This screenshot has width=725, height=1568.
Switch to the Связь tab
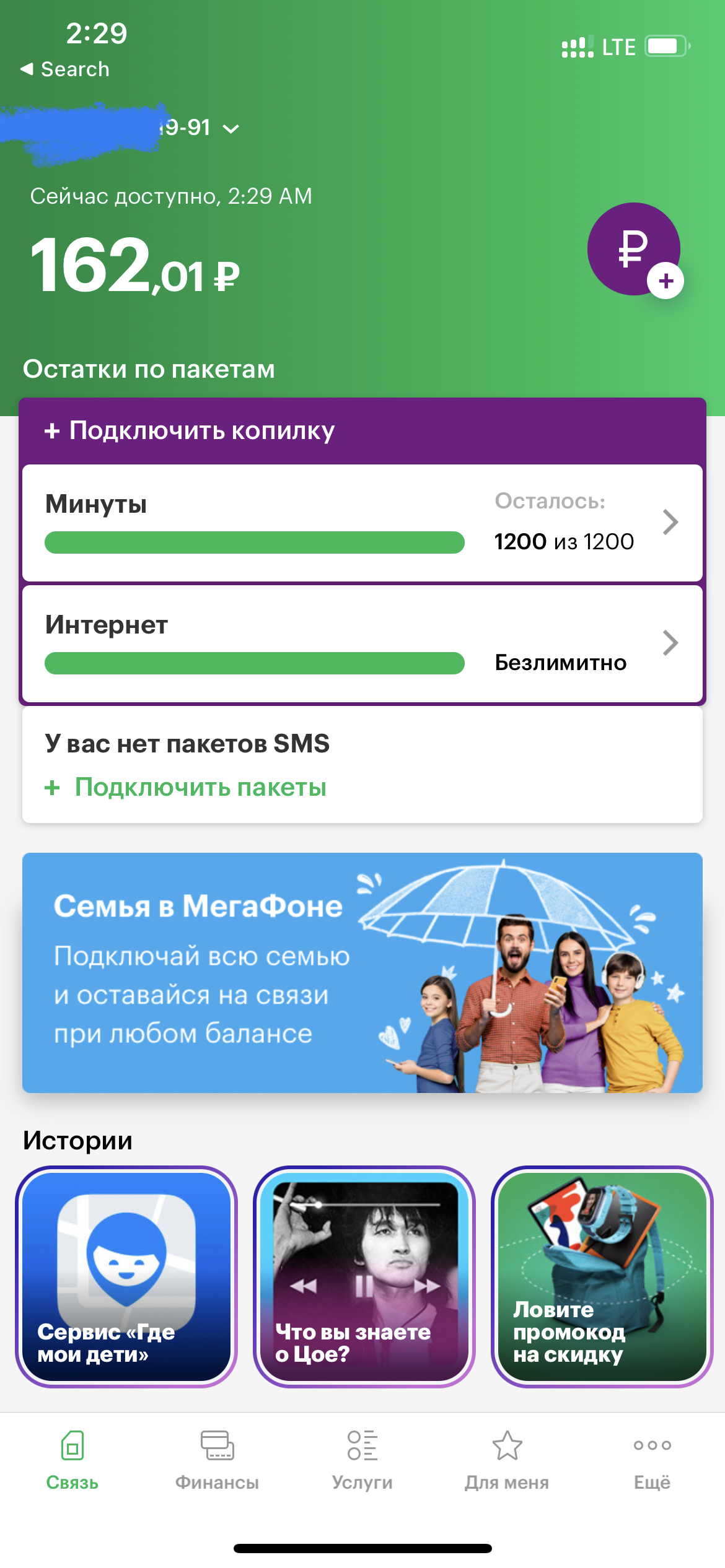[72, 1460]
